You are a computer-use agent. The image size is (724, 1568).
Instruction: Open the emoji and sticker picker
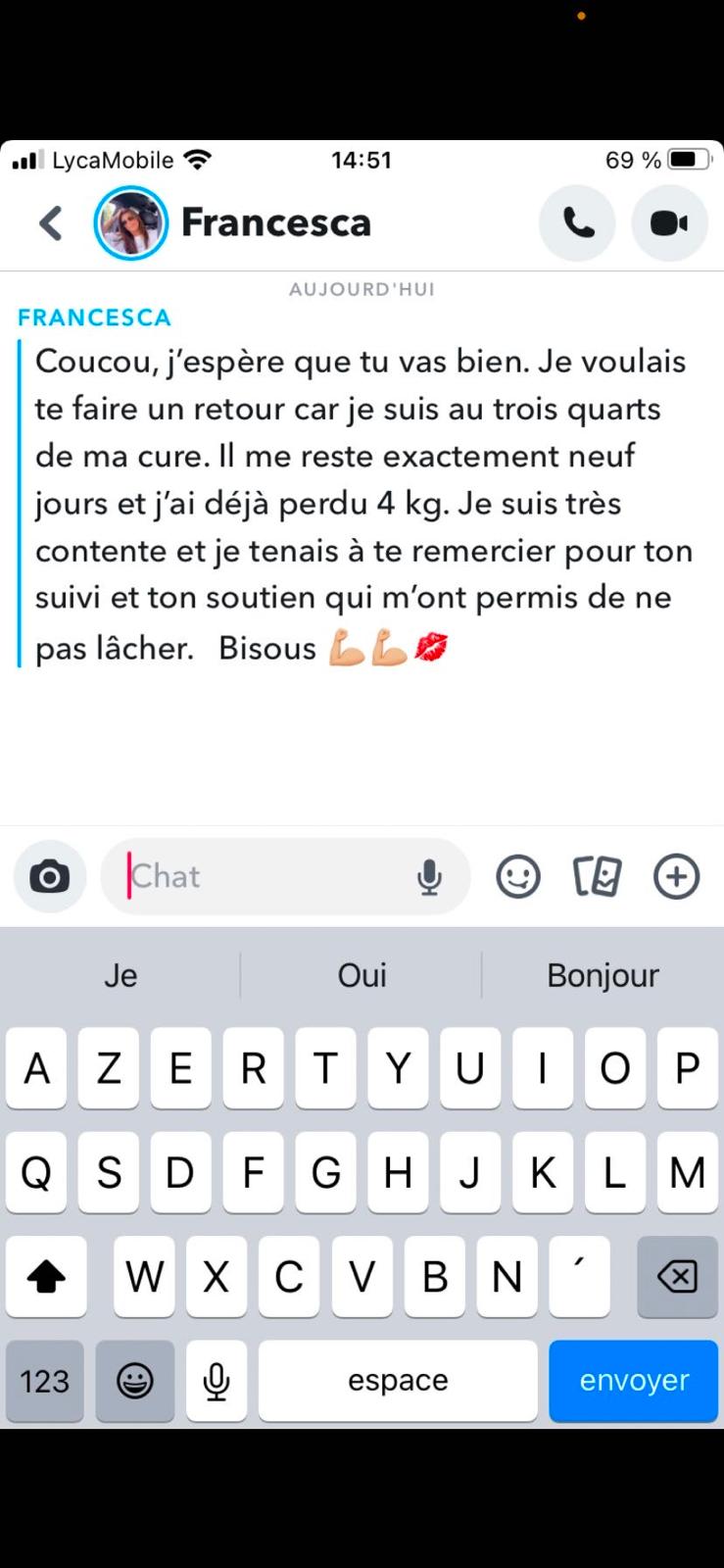517,876
